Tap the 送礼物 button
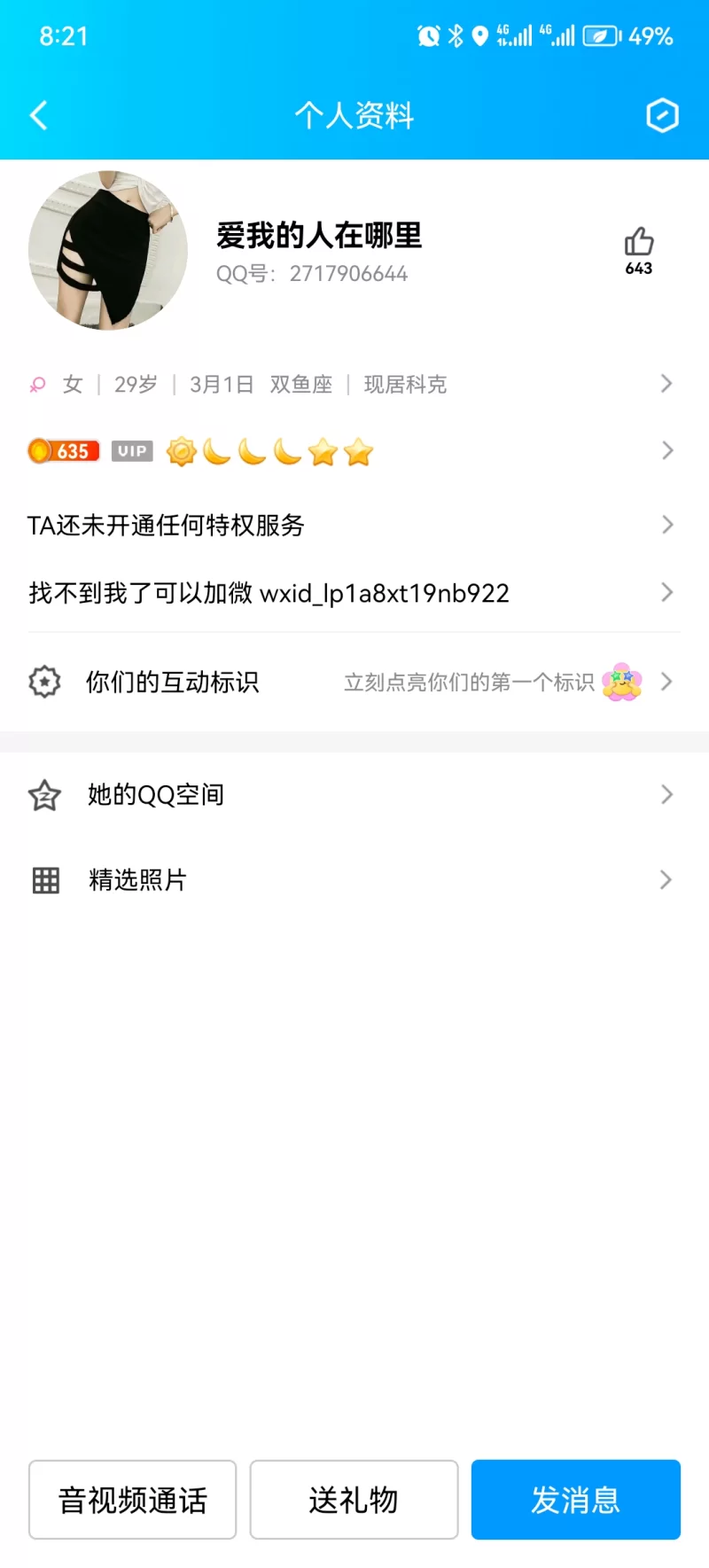Screen dimensions: 709x1568 click(x=354, y=1500)
